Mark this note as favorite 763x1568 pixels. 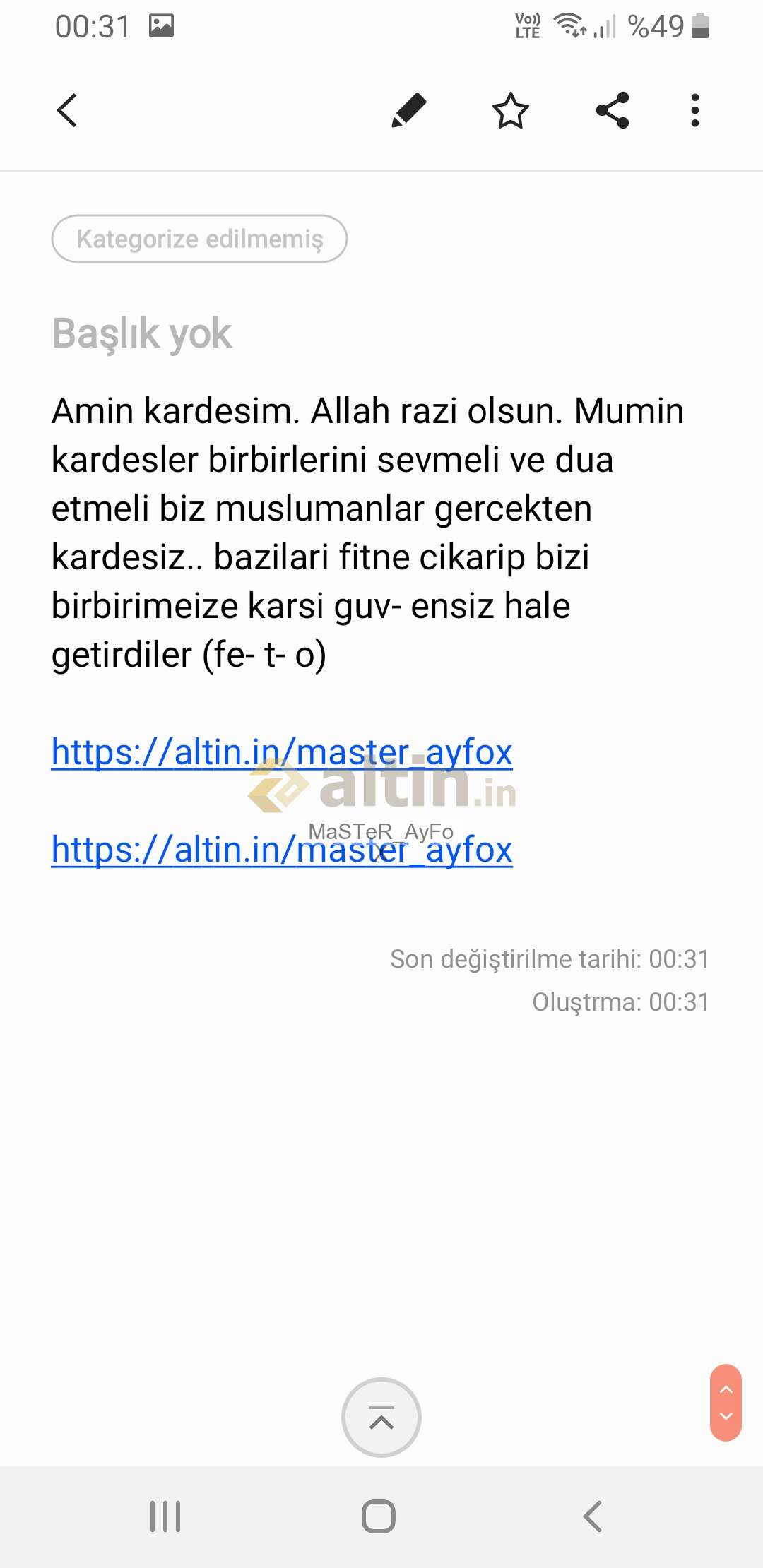(510, 111)
